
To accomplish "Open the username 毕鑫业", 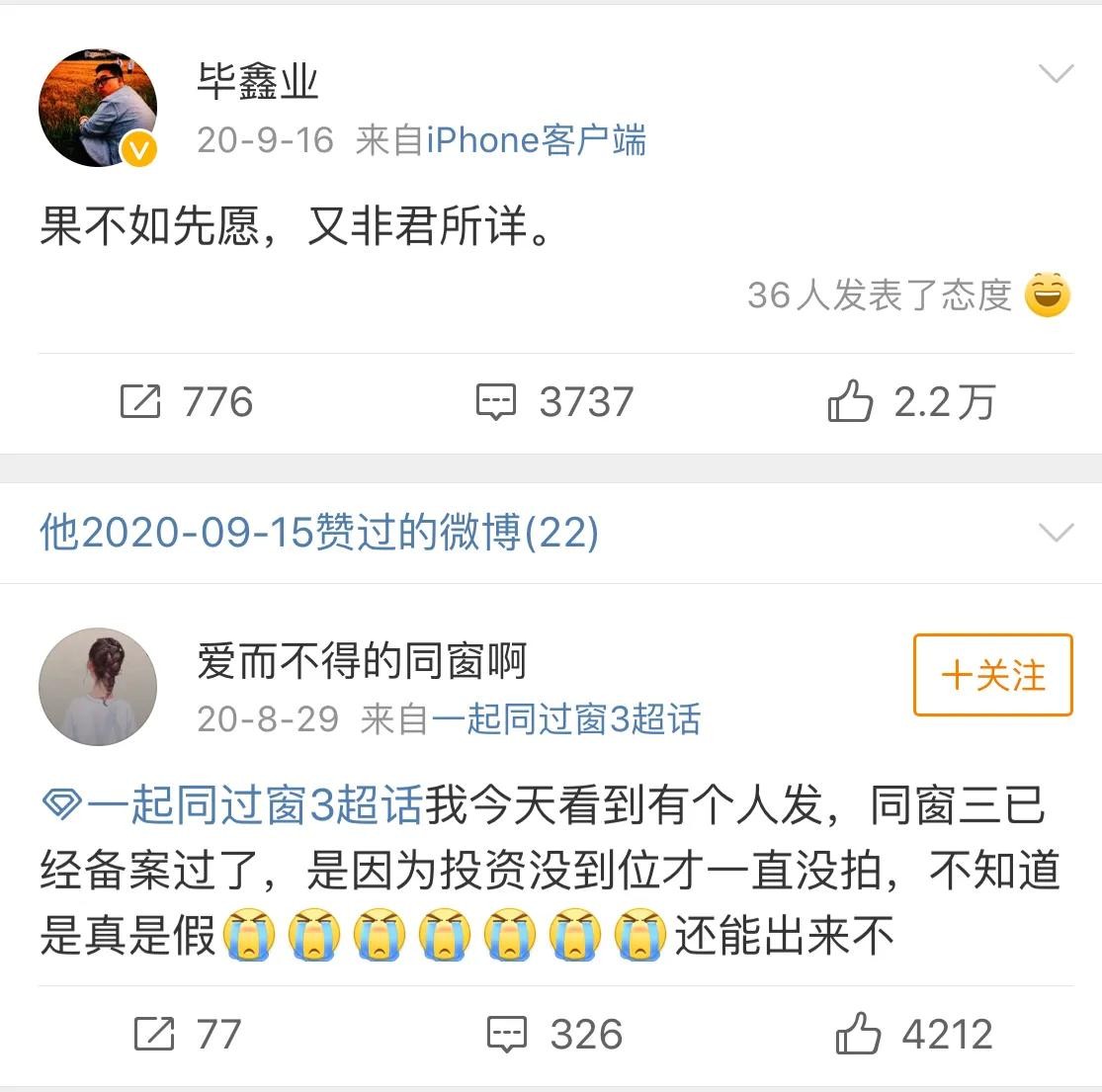I will click(258, 81).
